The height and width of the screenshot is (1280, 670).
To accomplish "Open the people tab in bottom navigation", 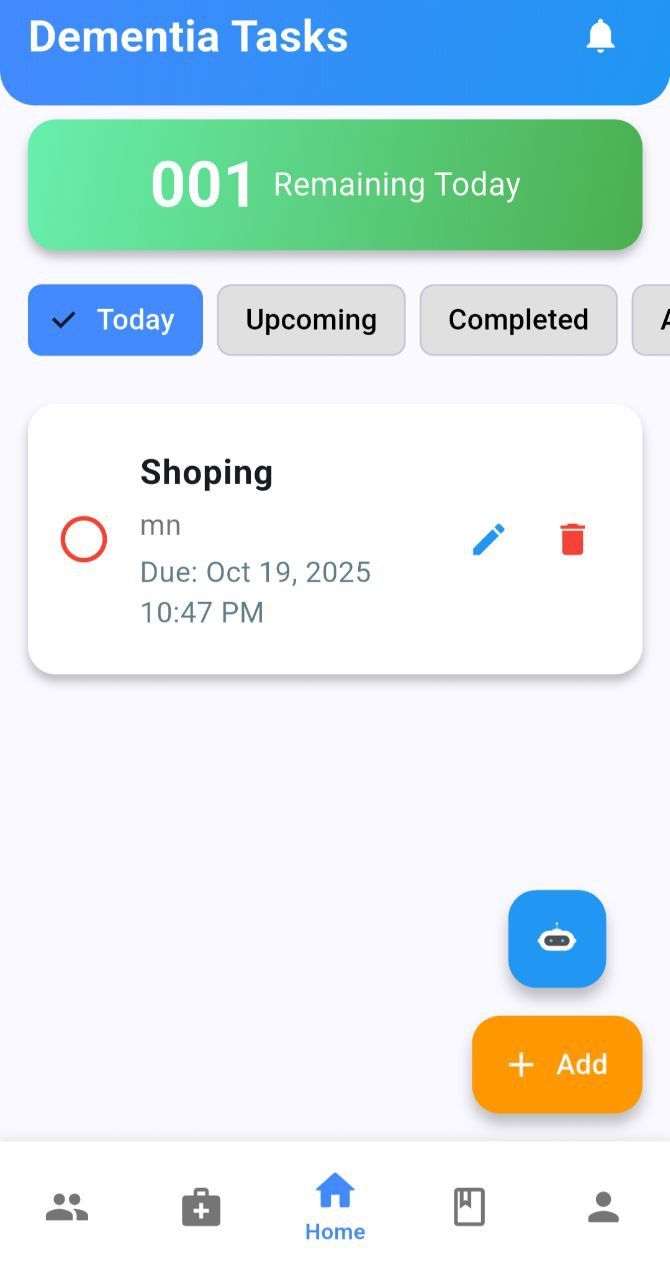I will 67,1208.
